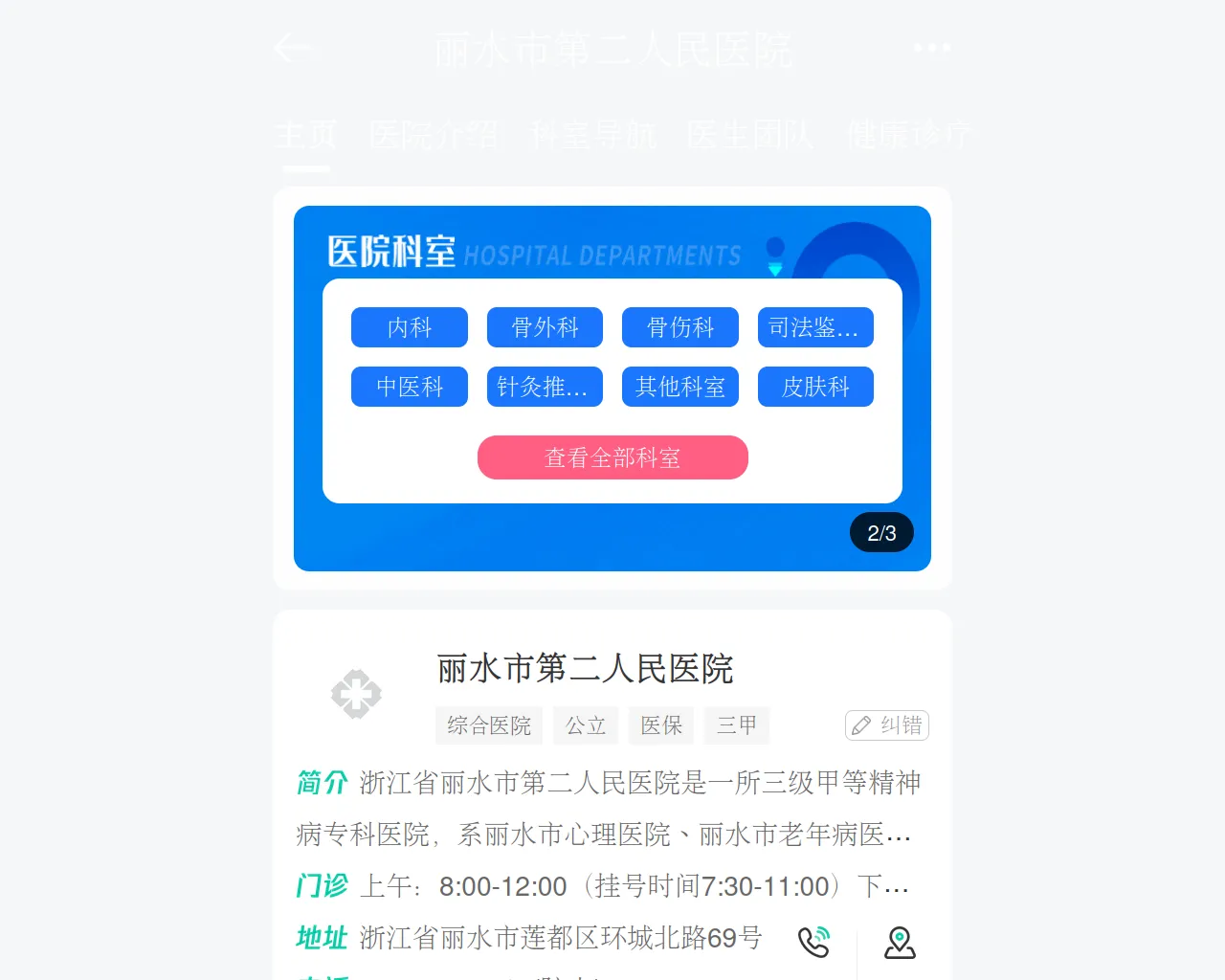This screenshot has height=980, width=1225.
Task: Select 其他科室 chip
Action: click(x=680, y=387)
